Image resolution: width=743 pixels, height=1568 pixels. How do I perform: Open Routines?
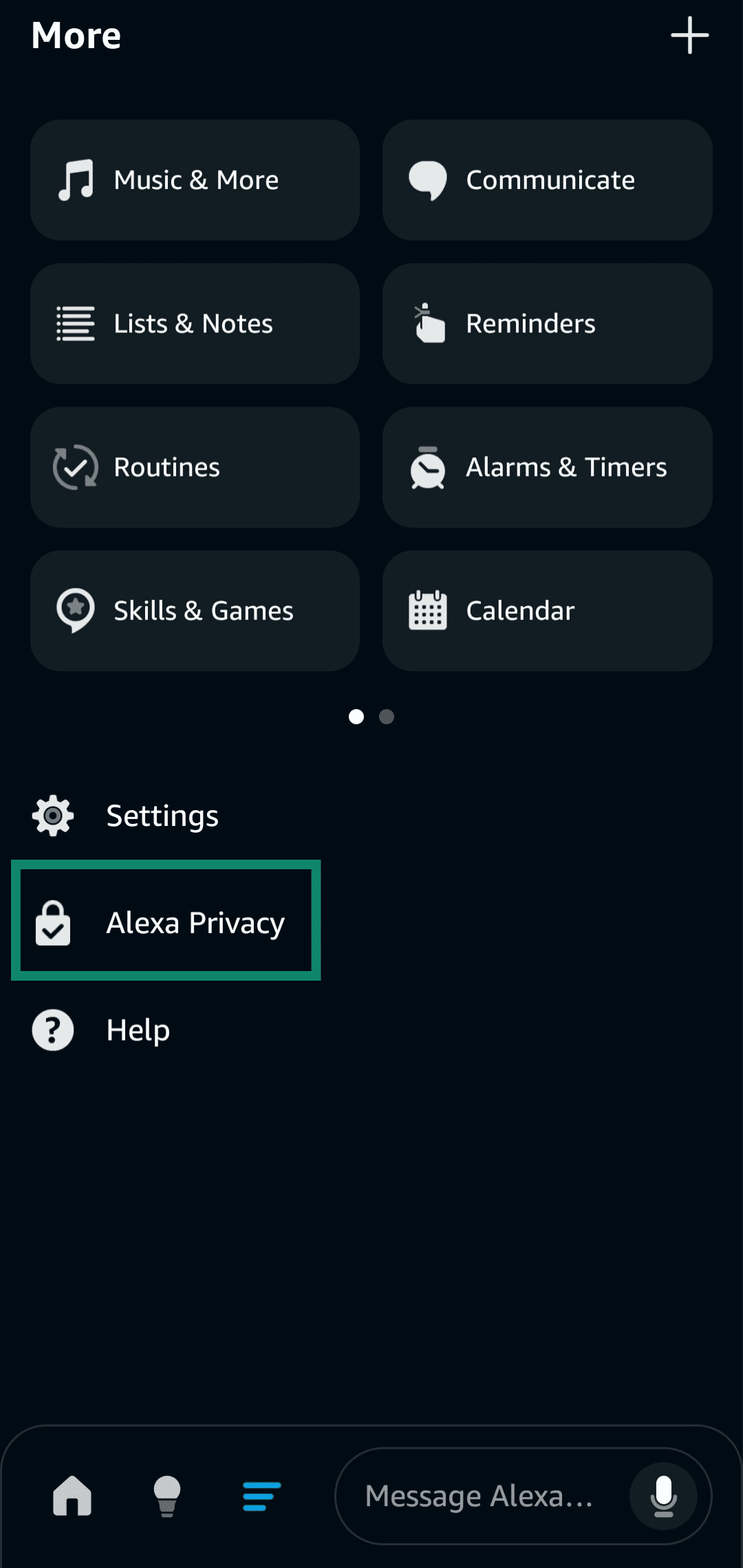(x=195, y=467)
